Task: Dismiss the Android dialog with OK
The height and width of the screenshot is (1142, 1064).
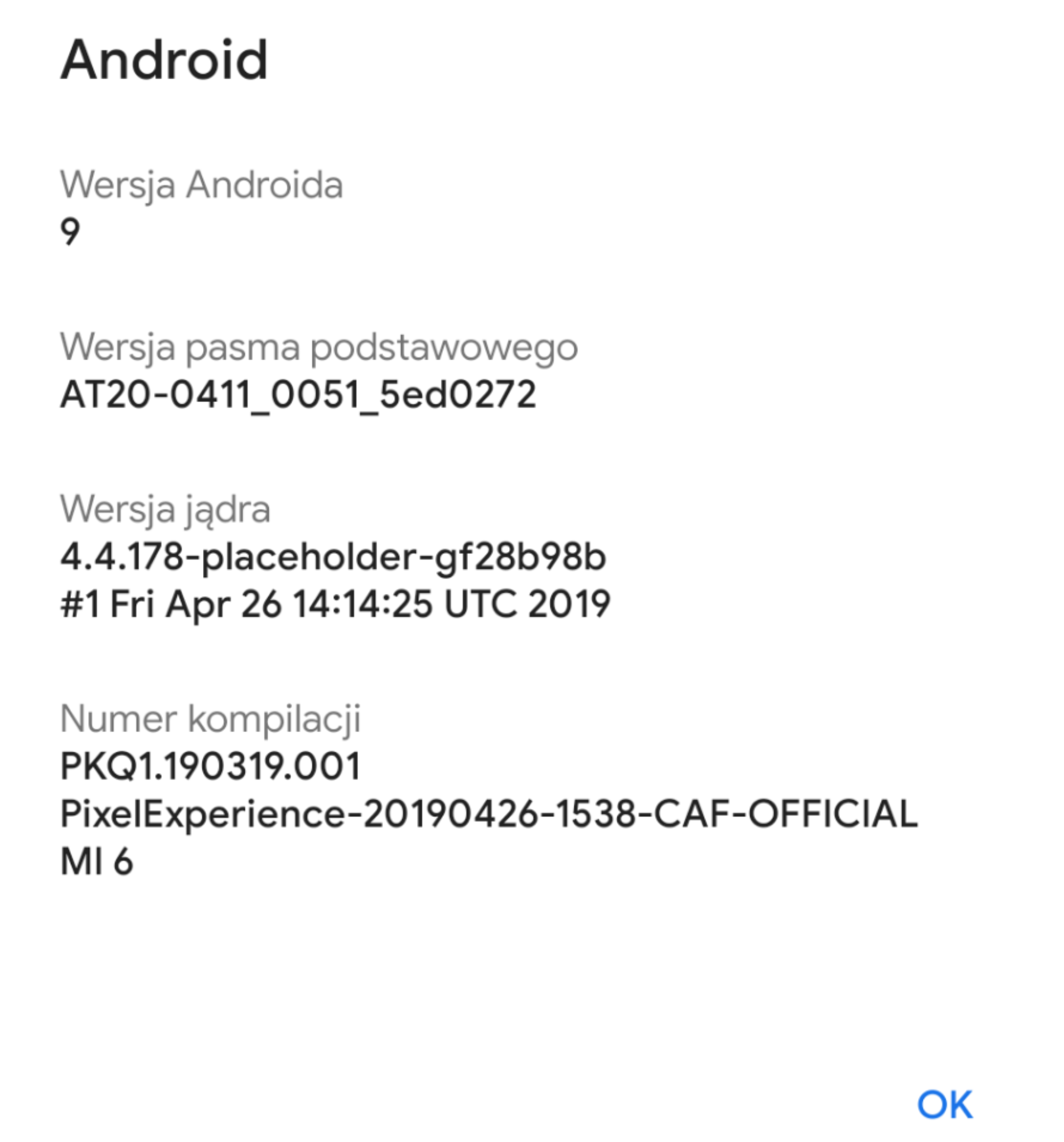Action: (944, 1103)
